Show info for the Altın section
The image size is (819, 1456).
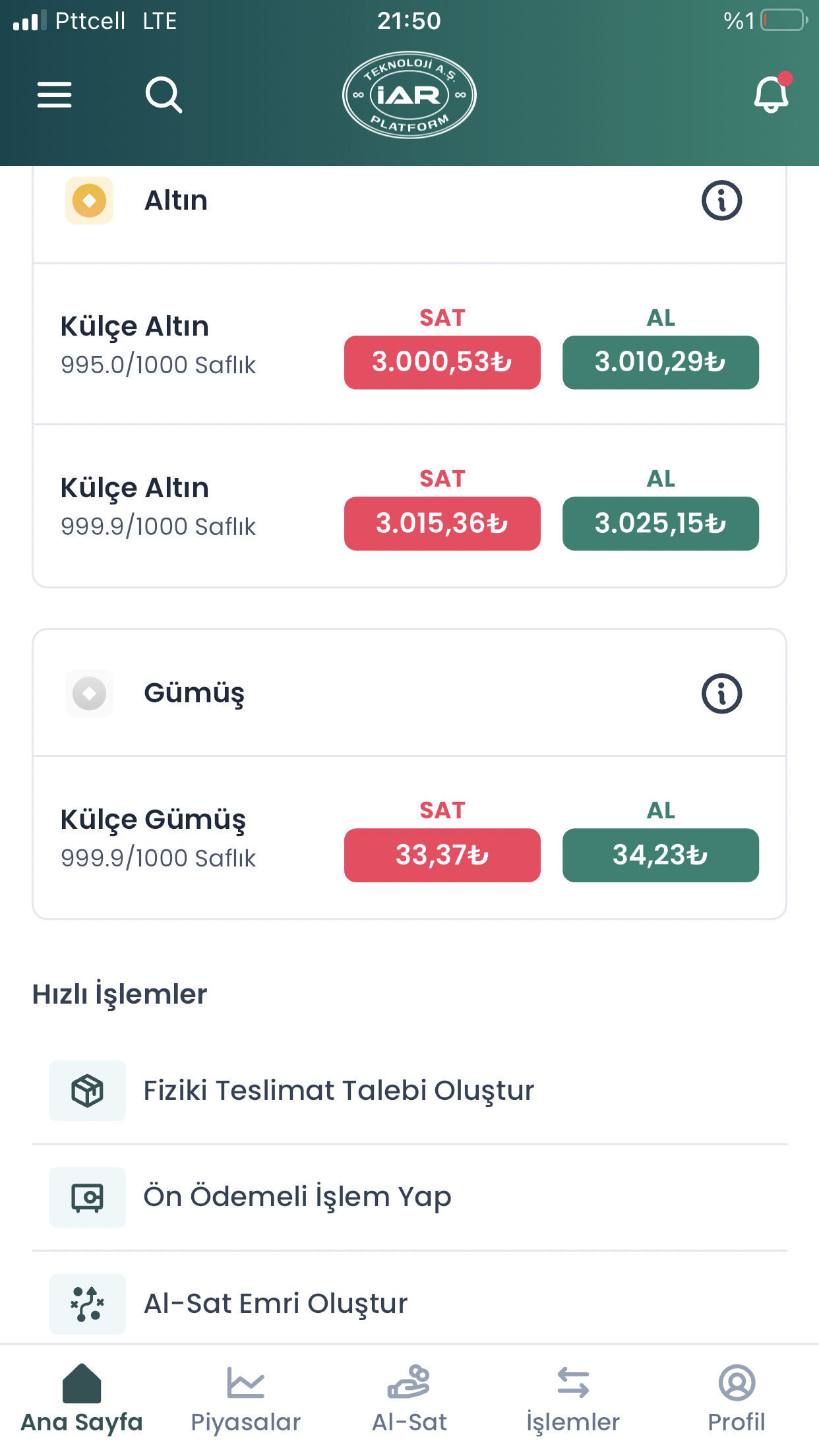pyautogui.click(x=721, y=200)
